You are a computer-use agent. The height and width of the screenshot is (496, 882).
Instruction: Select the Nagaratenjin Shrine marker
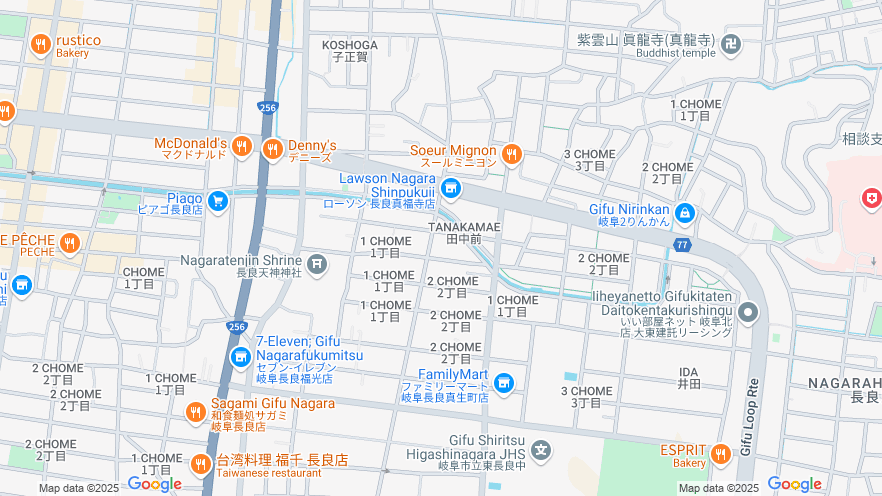(317, 264)
